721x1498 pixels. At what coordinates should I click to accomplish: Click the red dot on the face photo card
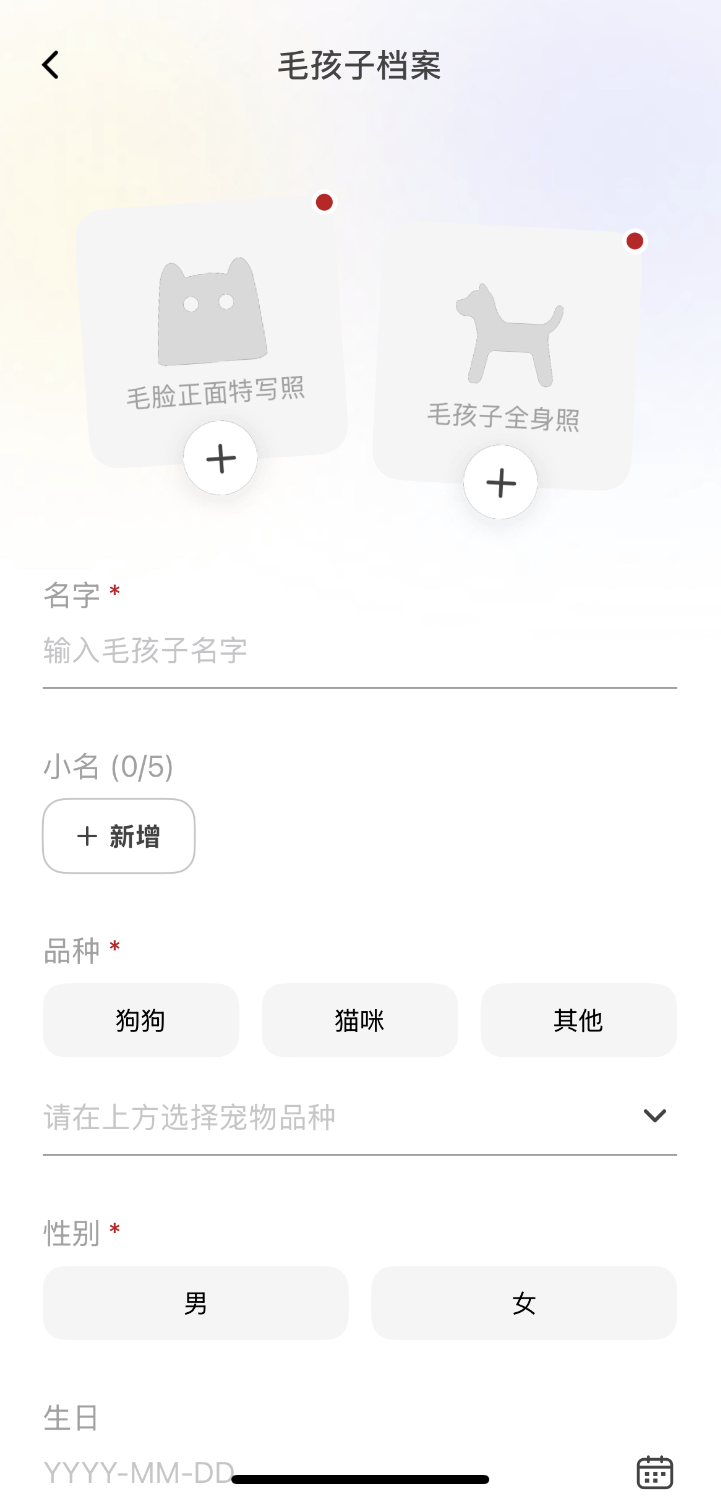tap(323, 202)
